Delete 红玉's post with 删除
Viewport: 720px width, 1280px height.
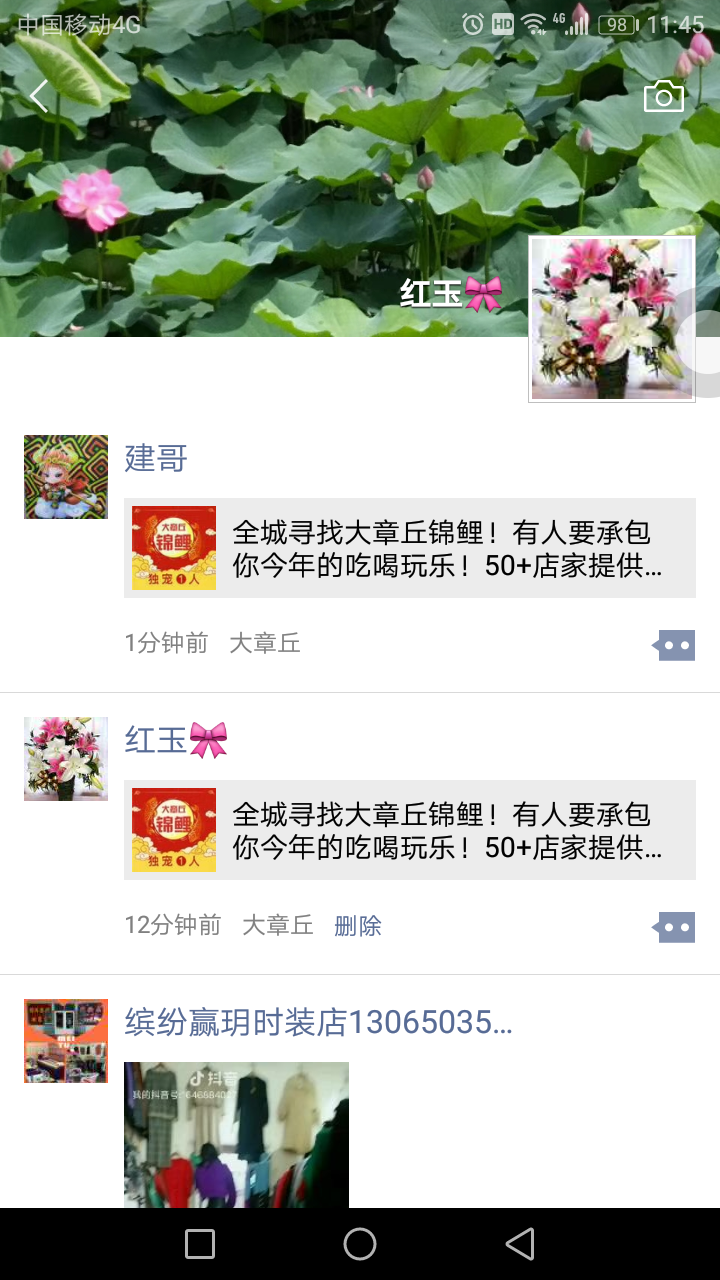tap(358, 926)
